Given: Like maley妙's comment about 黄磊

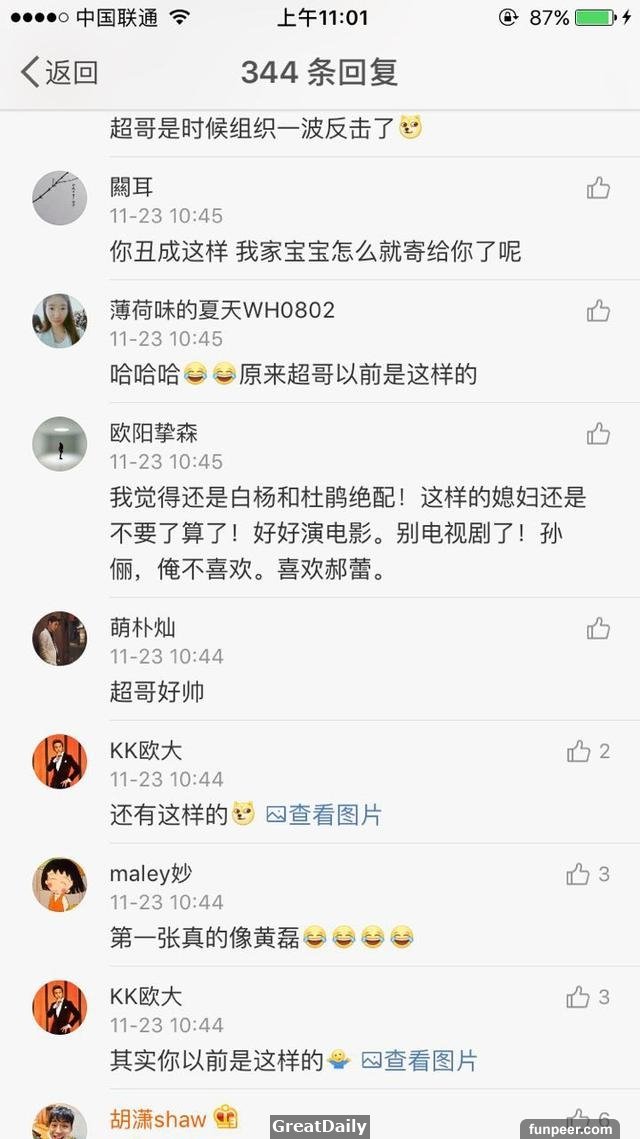Looking at the screenshot, I should click(x=578, y=875).
